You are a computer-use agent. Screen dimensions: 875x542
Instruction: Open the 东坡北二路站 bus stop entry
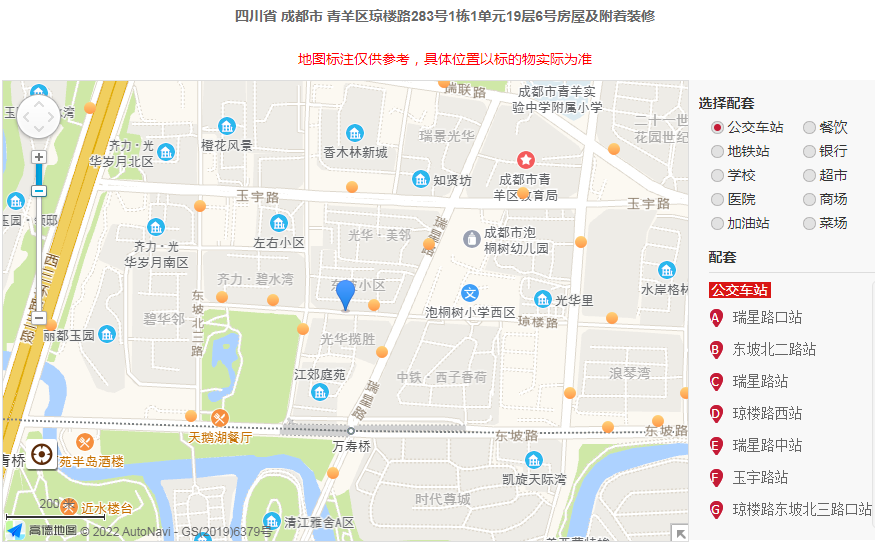coord(773,350)
